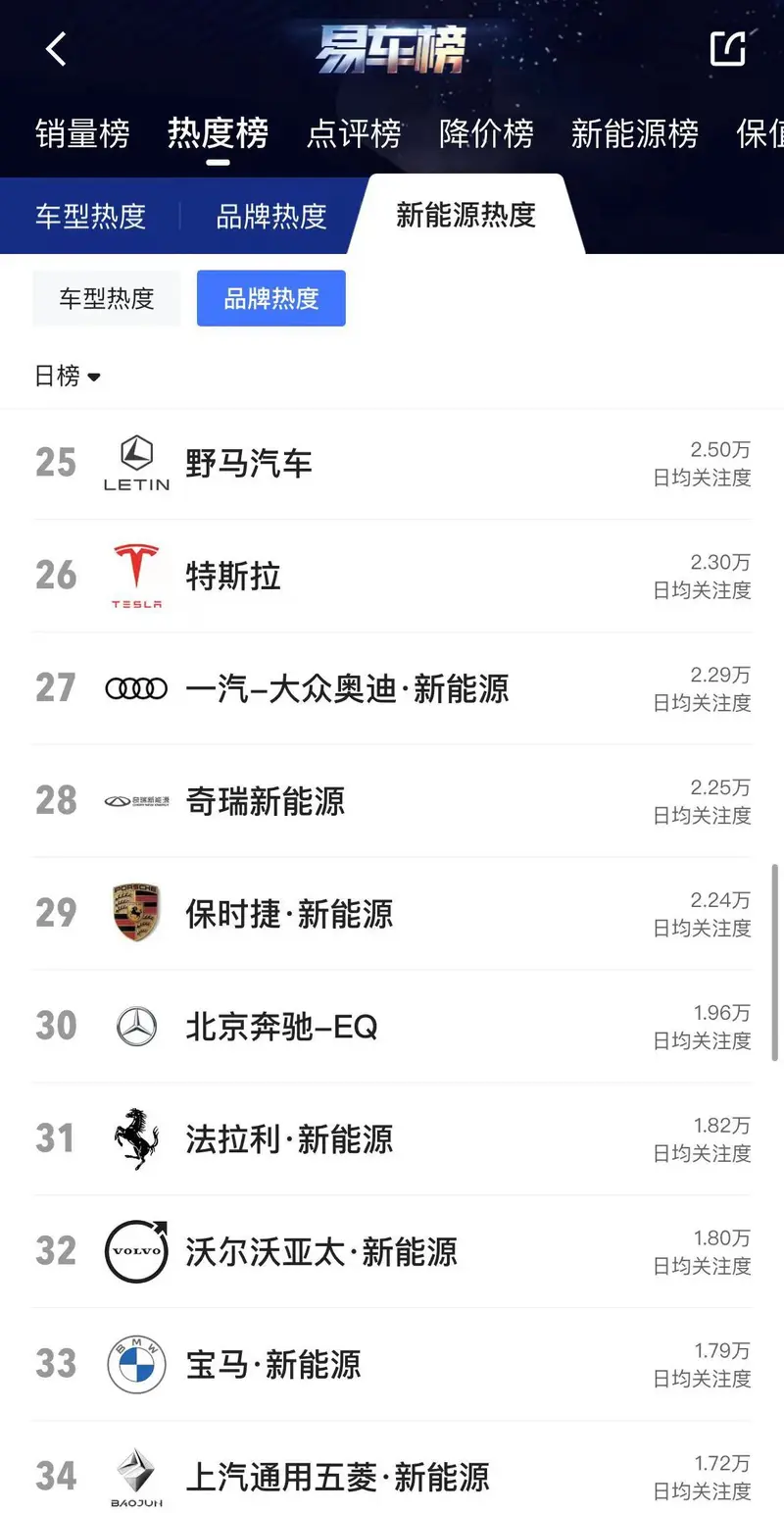The width and height of the screenshot is (784, 1513).
Task: Select the 新能源榜 tab
Action: 634,133
